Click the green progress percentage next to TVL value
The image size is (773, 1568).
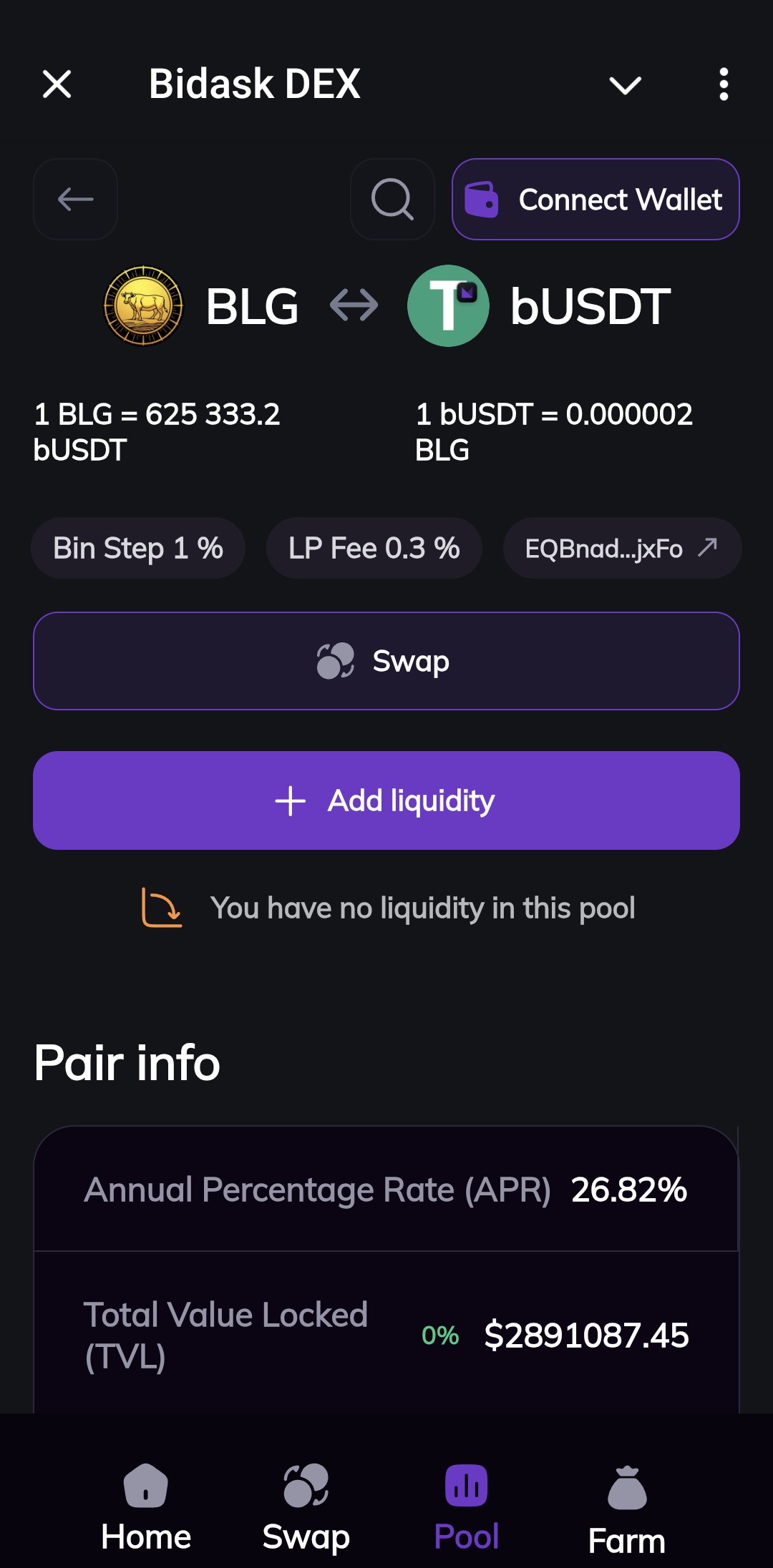point(440,1334)
